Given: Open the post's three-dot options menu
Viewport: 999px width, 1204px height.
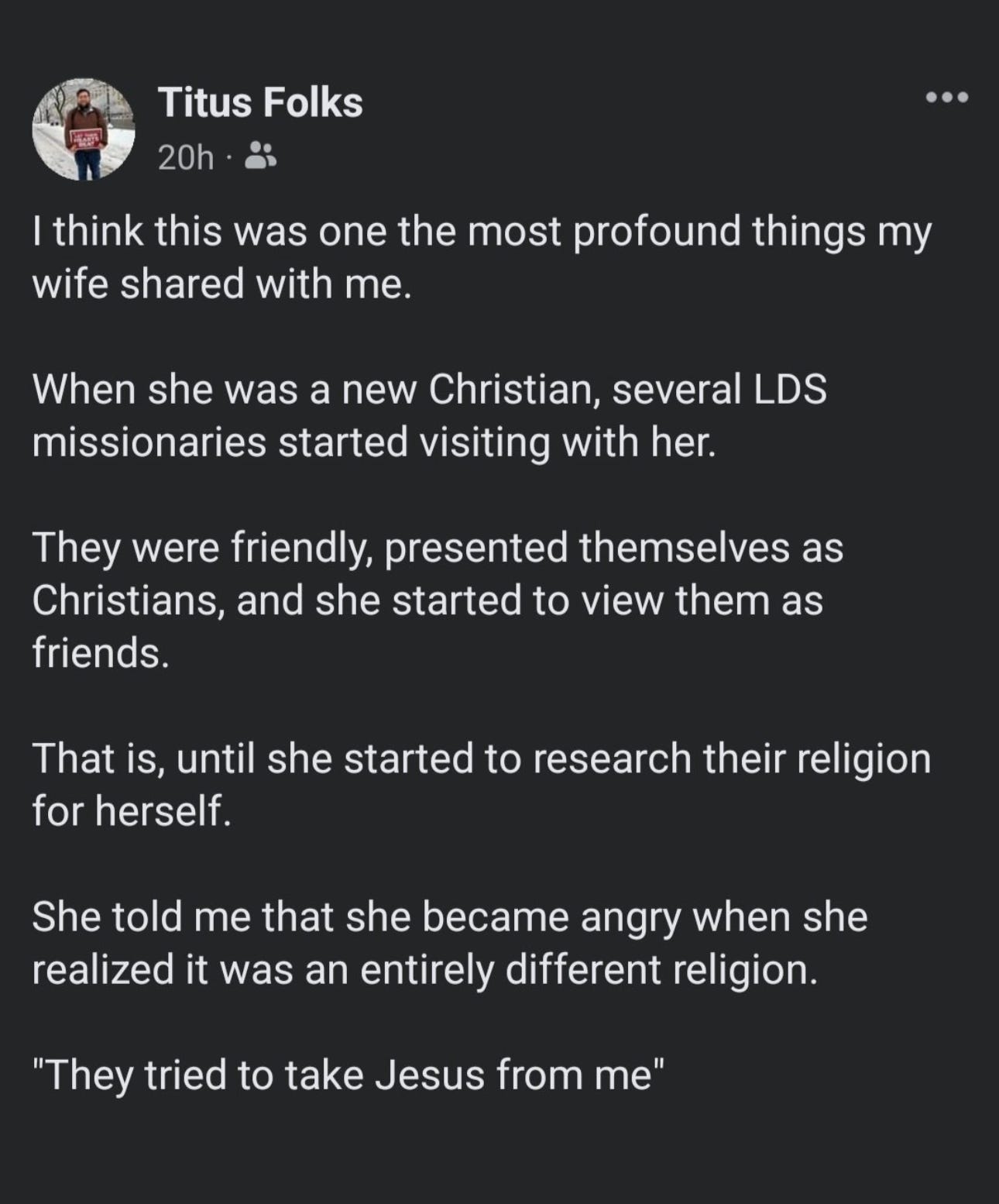Looking at the screenshot, I should pos(947,98).
